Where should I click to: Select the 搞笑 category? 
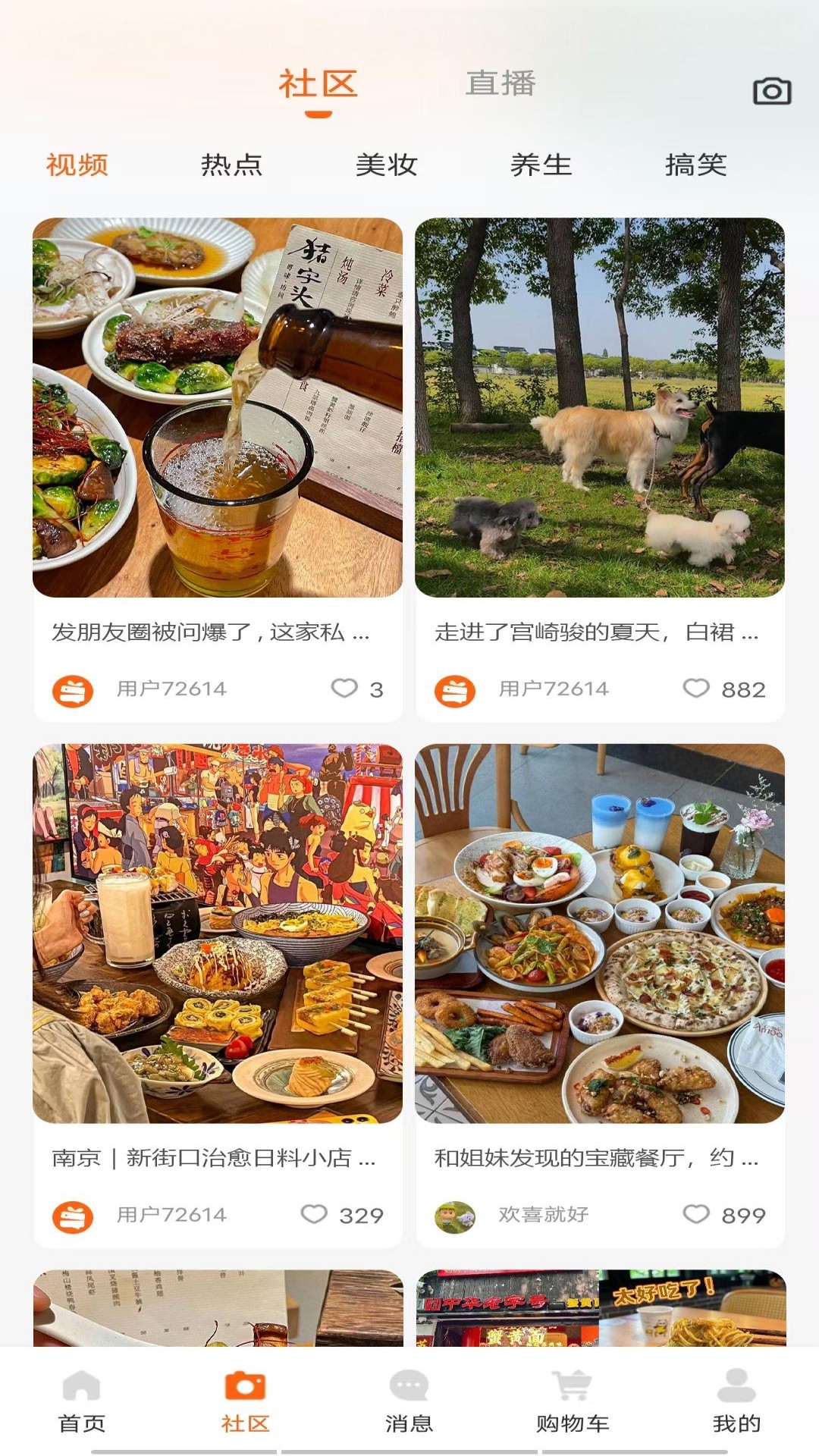tap(695, 165)
